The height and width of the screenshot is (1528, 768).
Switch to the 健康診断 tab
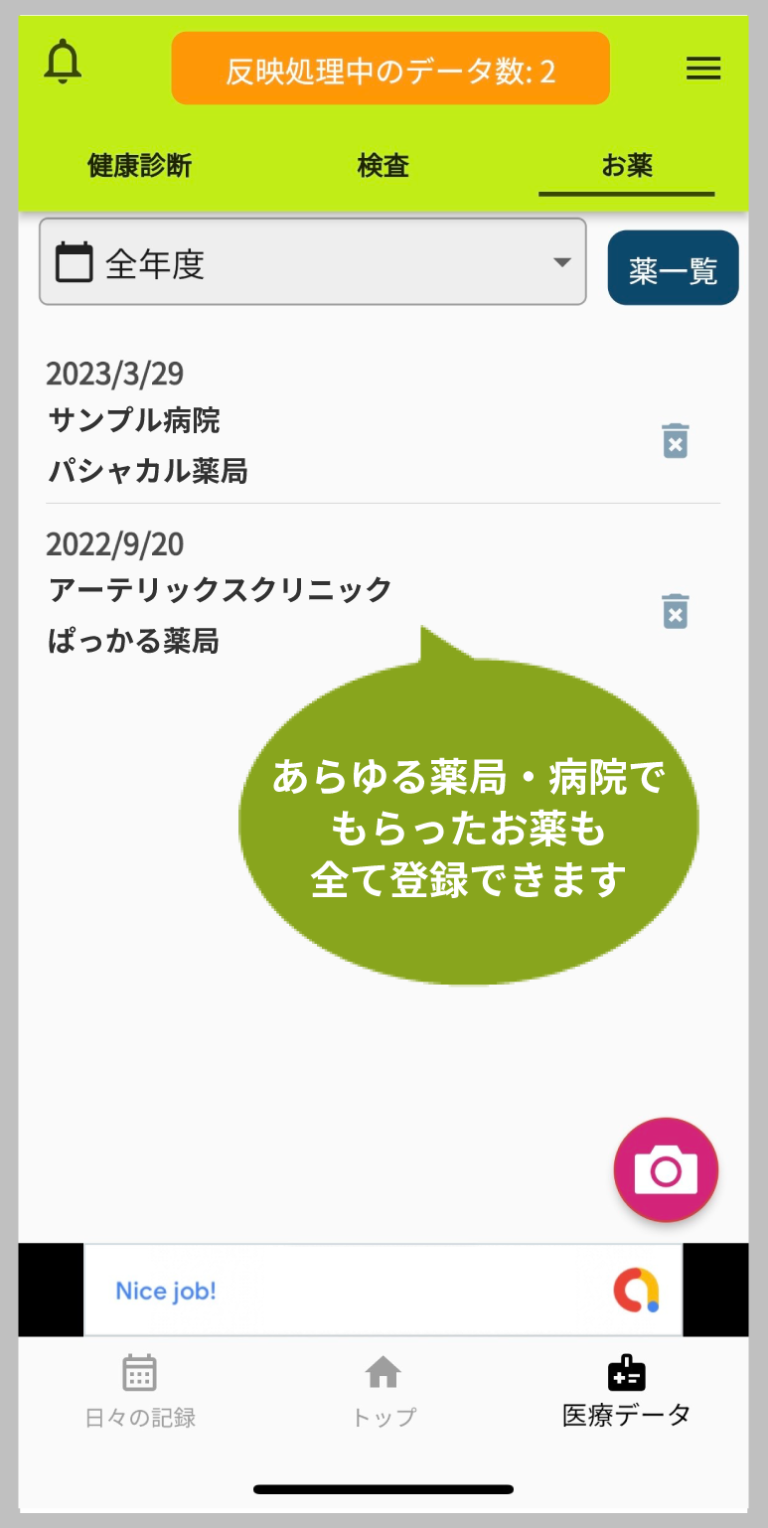pyautogui.click(x=139, y=166)
